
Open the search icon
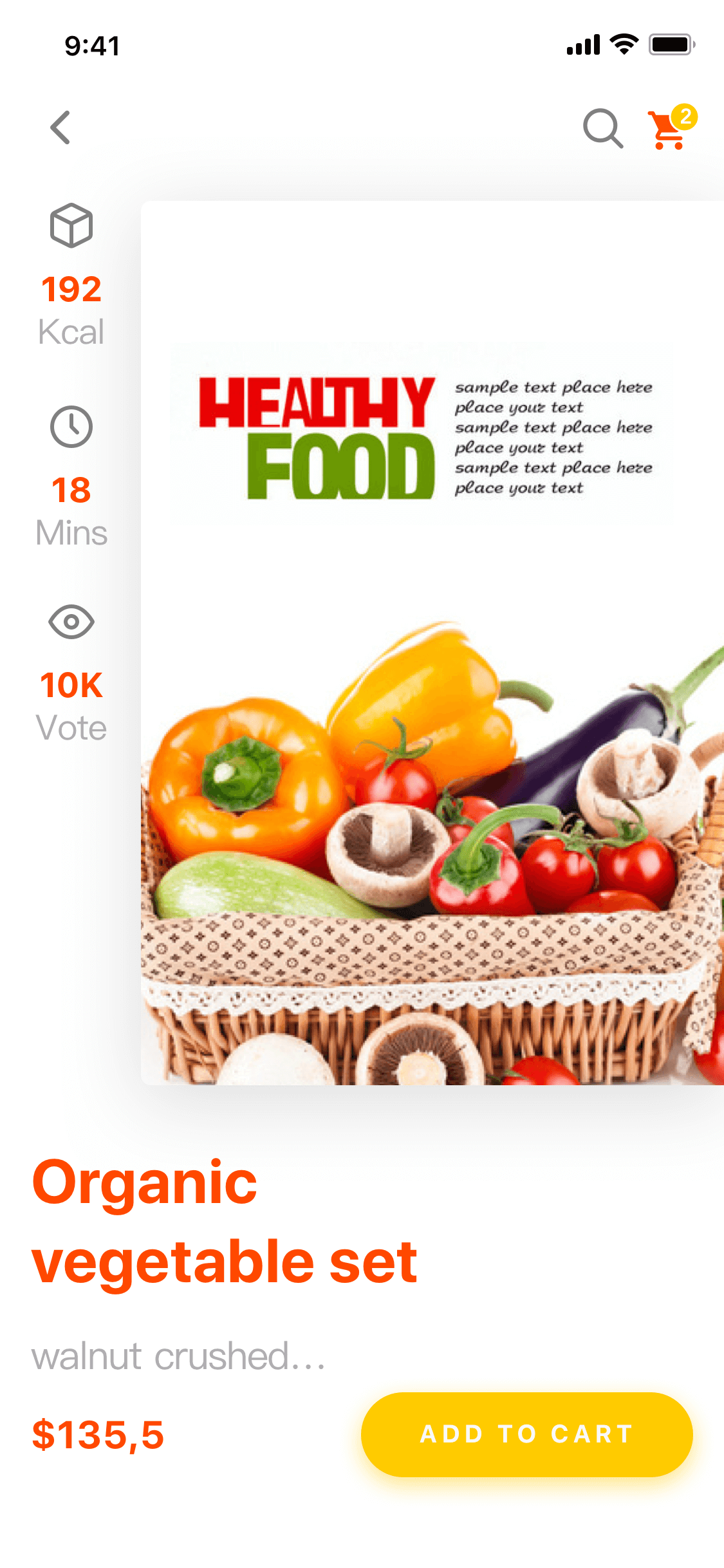coord(603,128)
